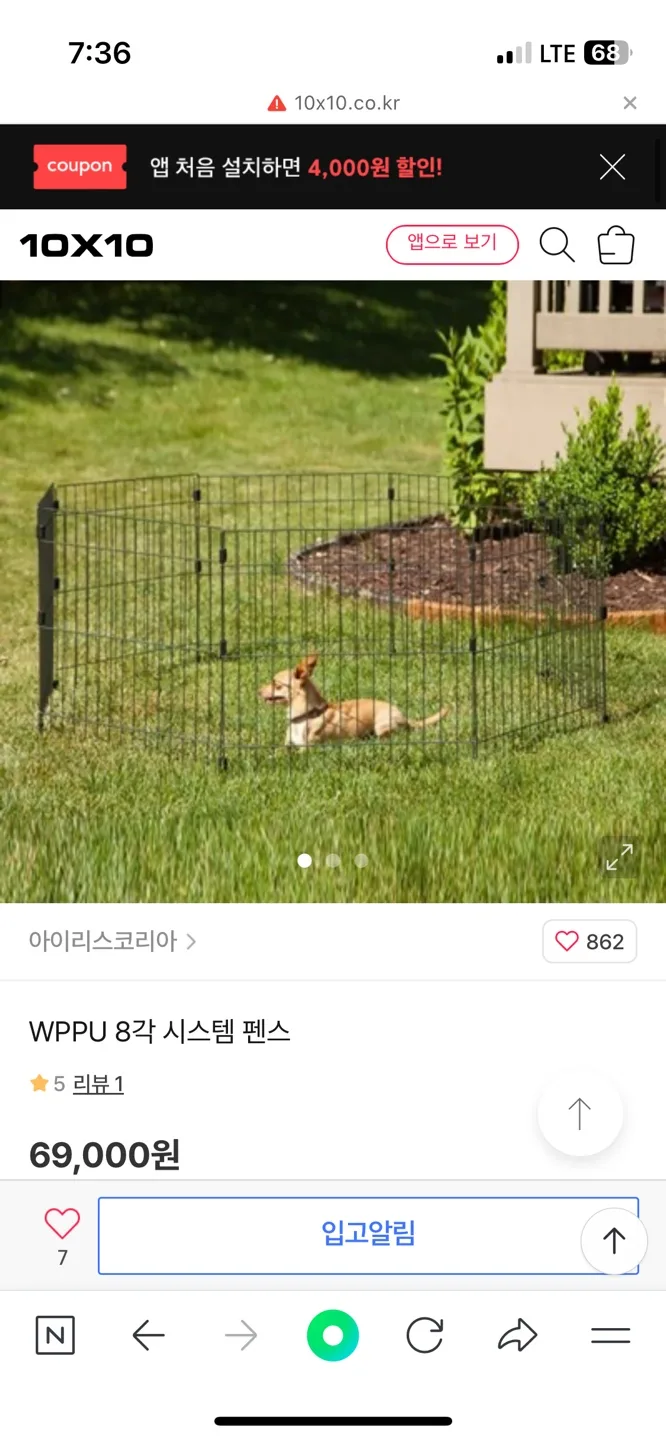Dismiss the coupon banner
This screenshot has height=1440, width=666.
(x=612, y=167)
